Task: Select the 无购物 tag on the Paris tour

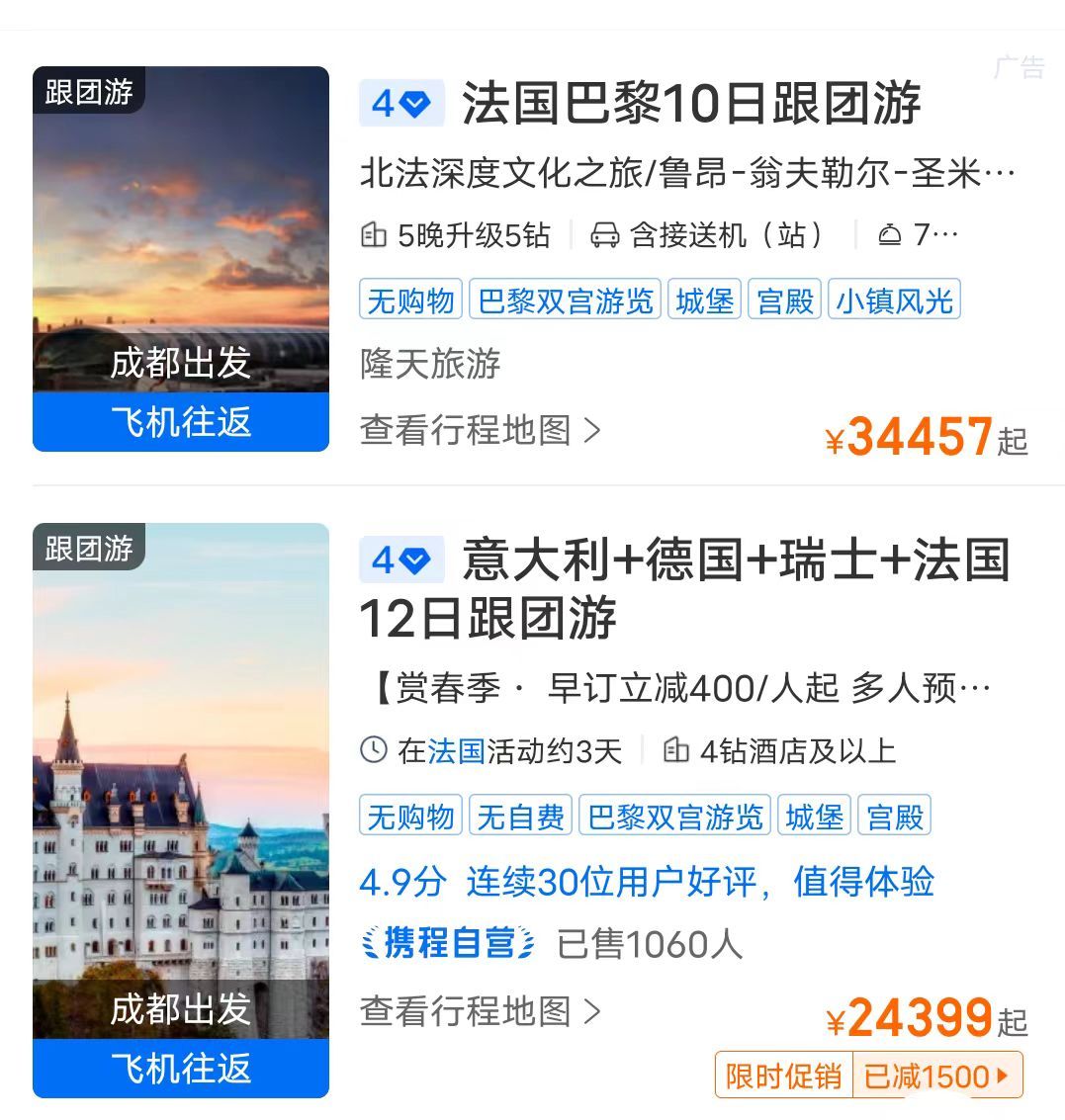Action: pyautogui.click(x=409, y=299)
